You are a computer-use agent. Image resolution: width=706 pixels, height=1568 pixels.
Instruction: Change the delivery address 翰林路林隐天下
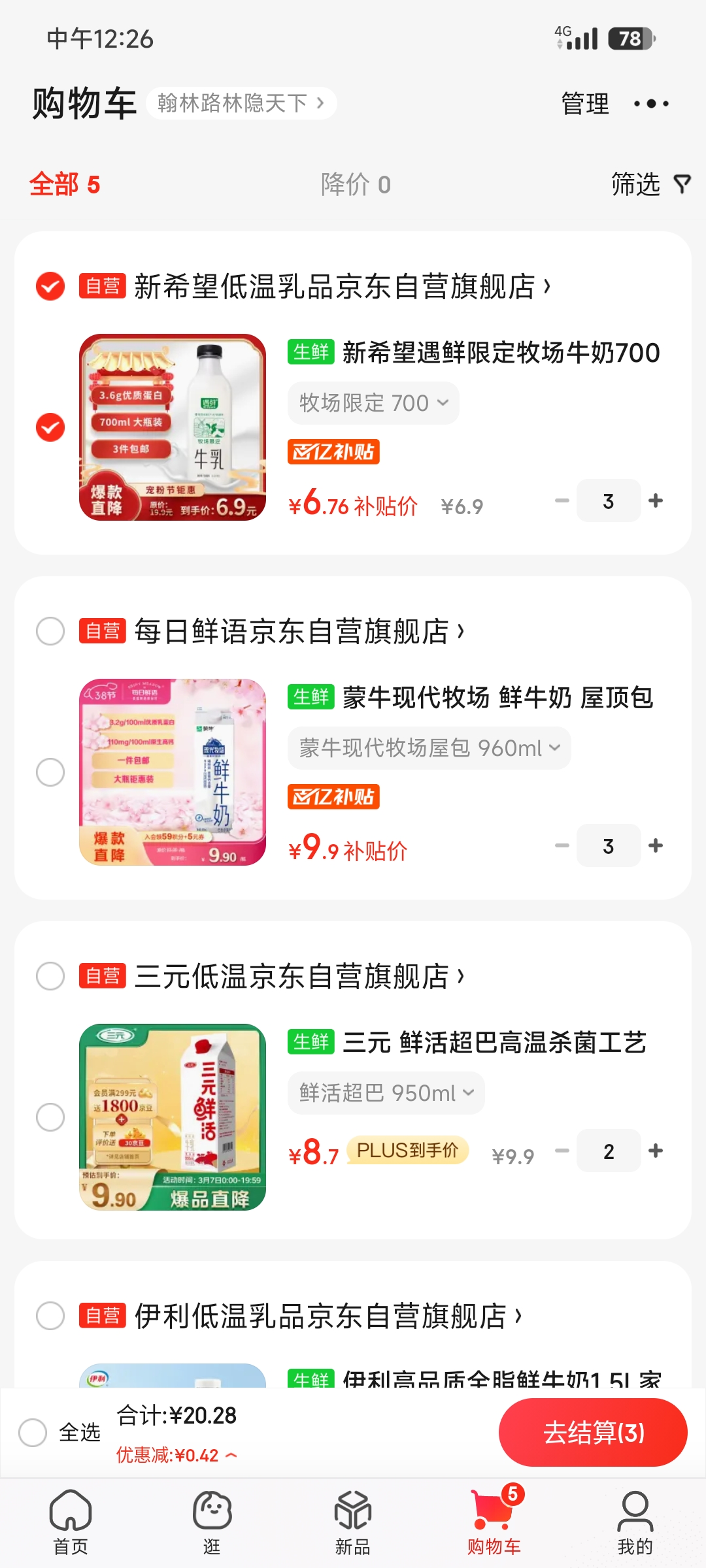coord(241,103)
